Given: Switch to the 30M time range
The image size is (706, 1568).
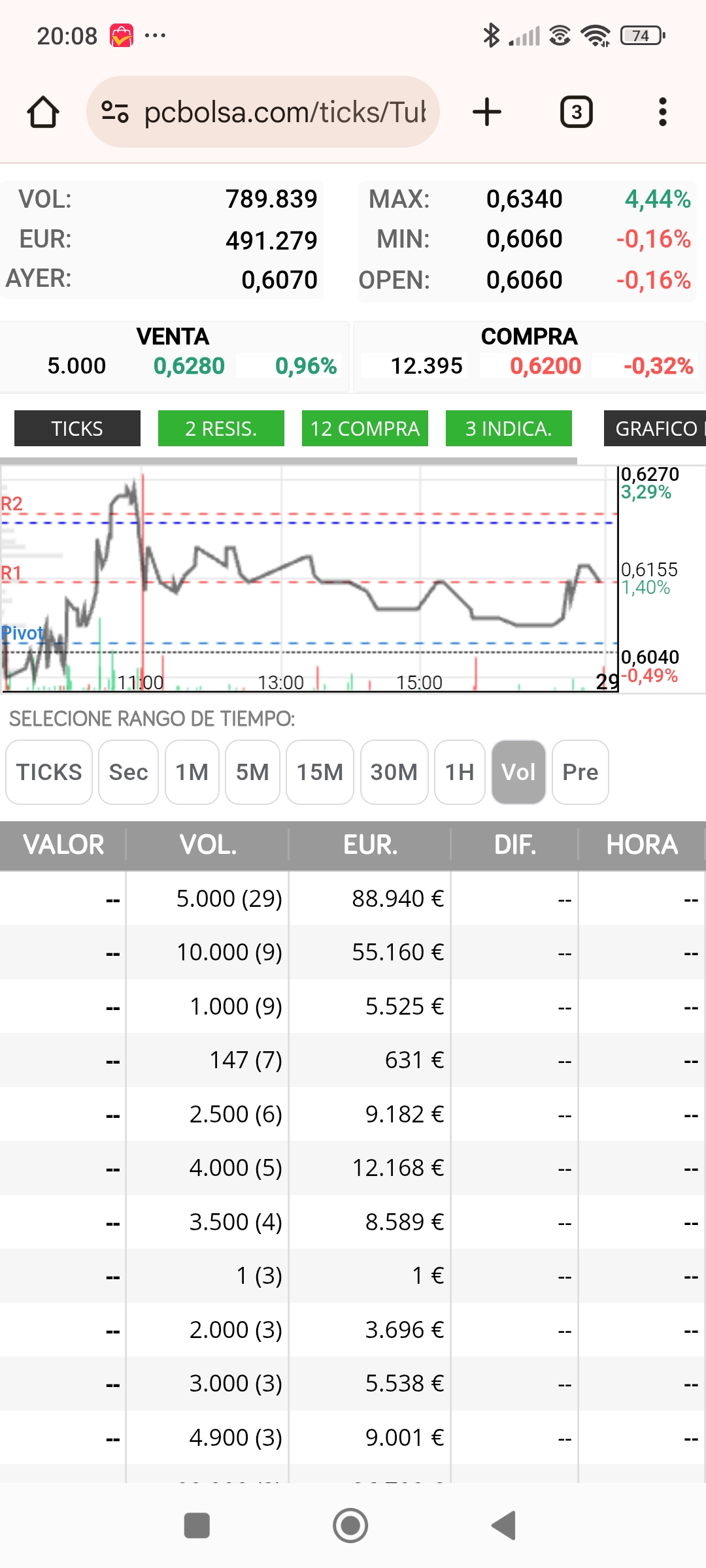Looking at the screenshot, I should [394, 772].
